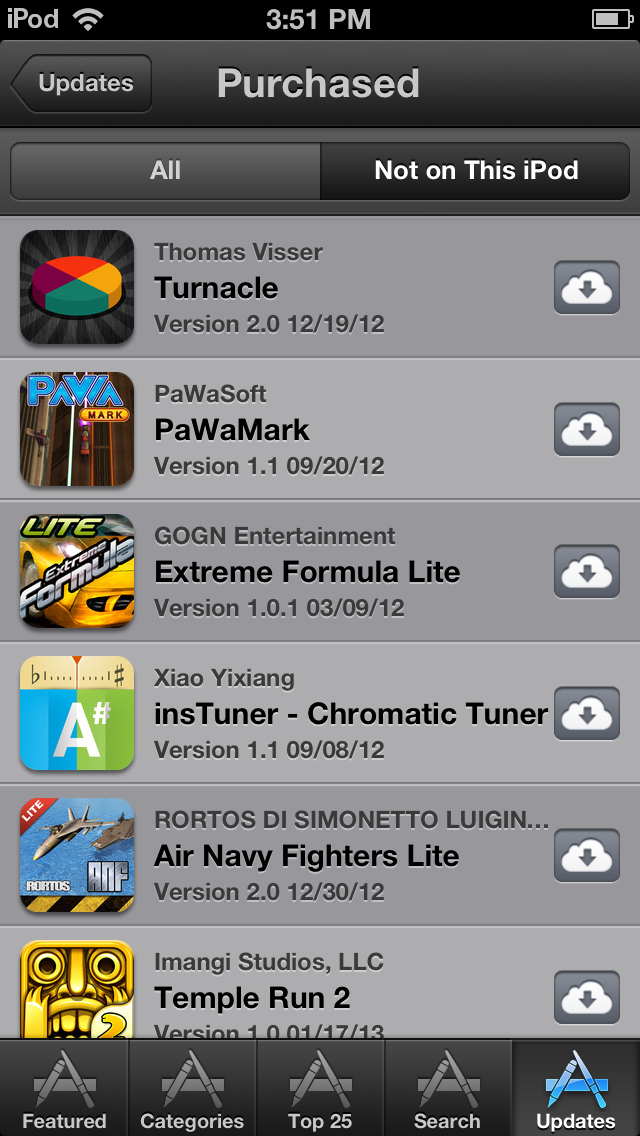Tap the cloud download for Extreme Formula Lite

tap(587, 572)
